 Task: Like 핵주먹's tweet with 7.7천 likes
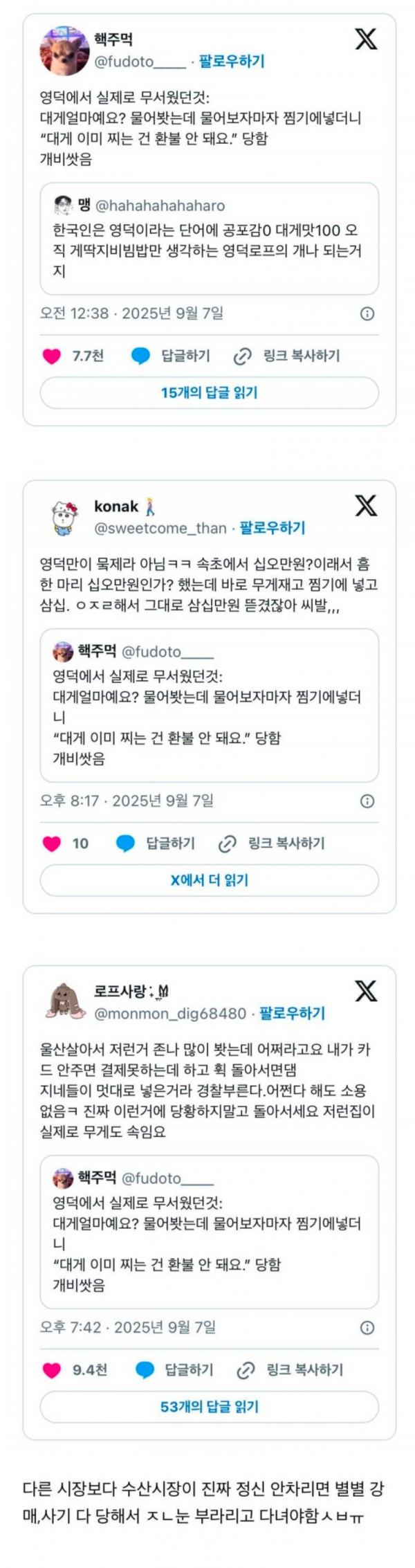(53, 356)
